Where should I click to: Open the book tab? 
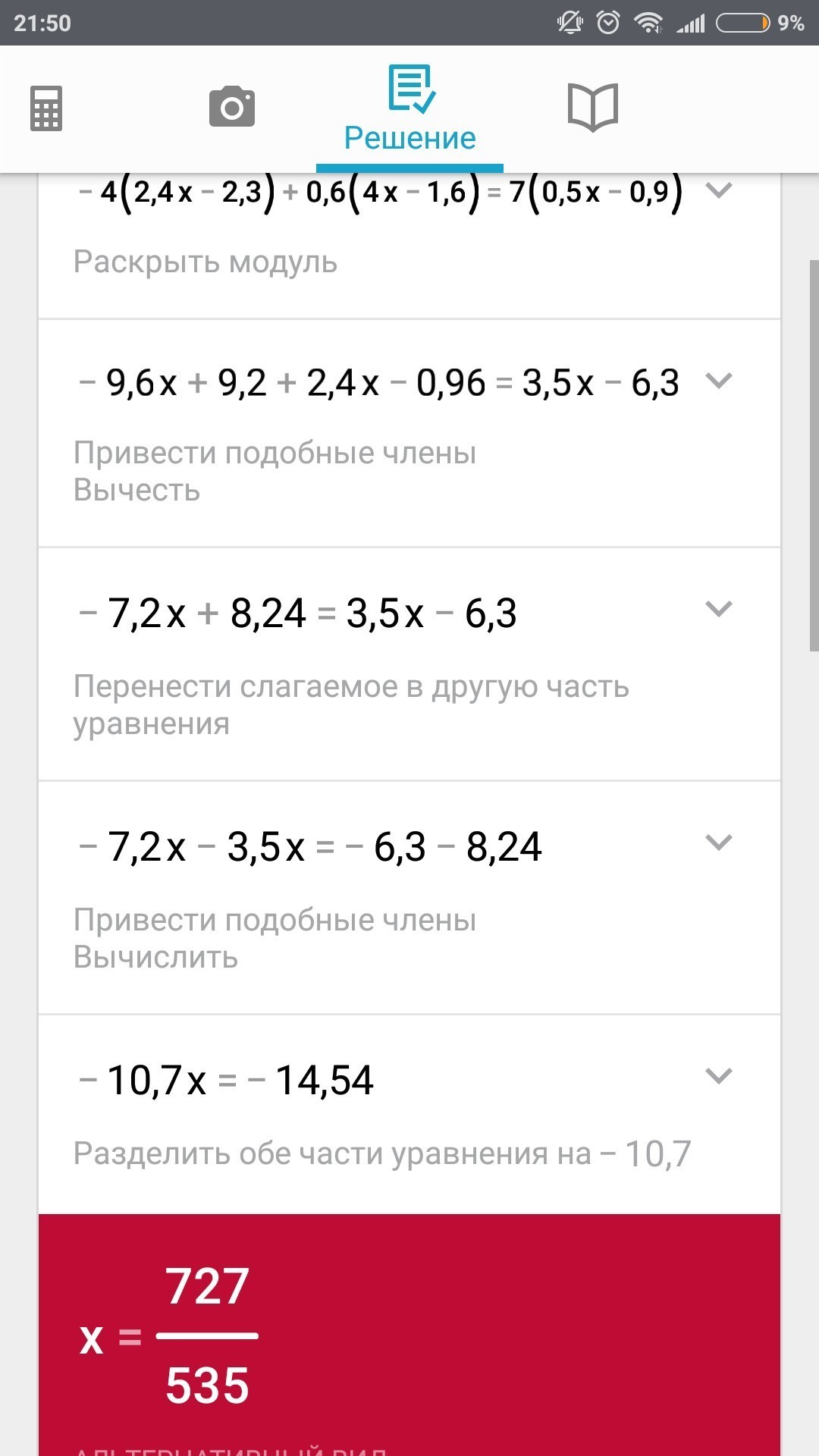point(593,108)
